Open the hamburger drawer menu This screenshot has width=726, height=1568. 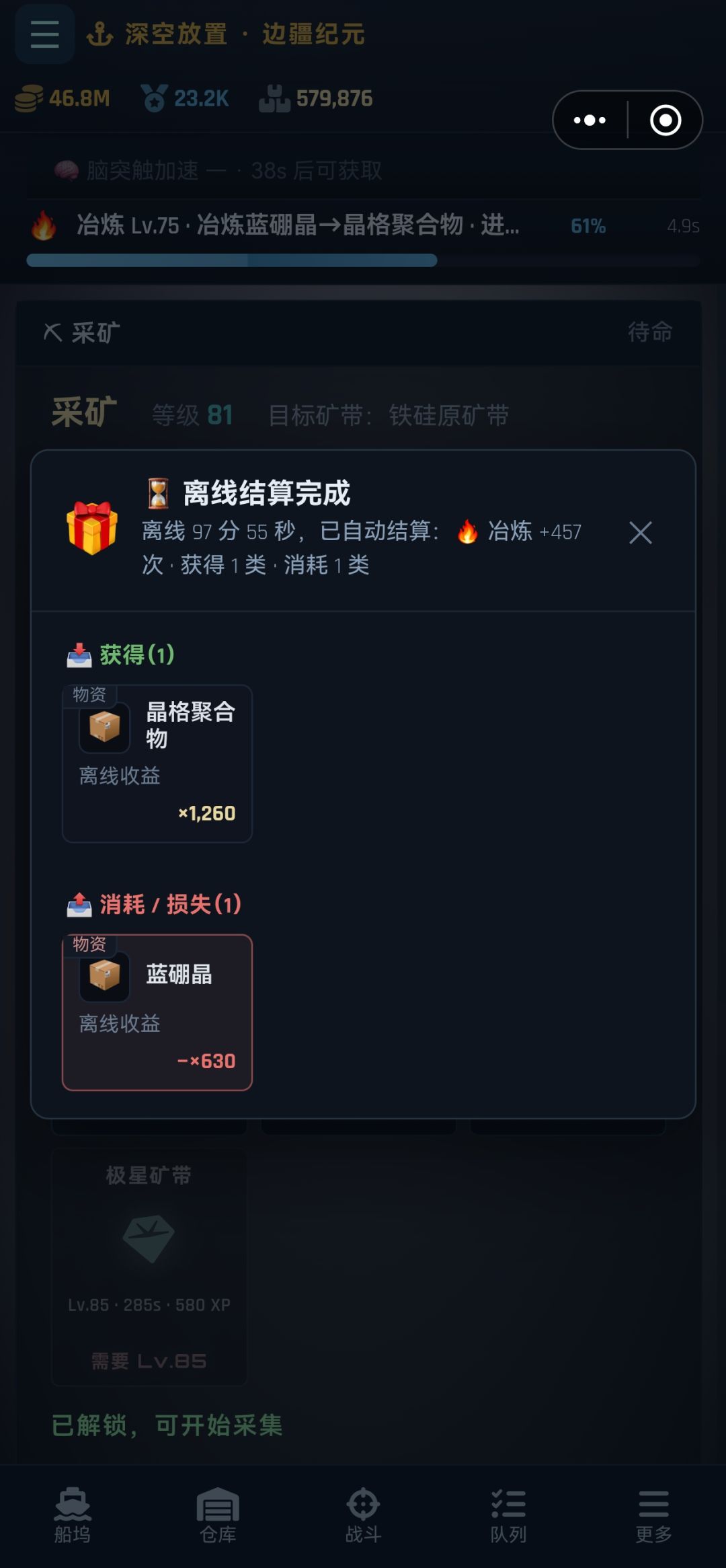(44, 34)
